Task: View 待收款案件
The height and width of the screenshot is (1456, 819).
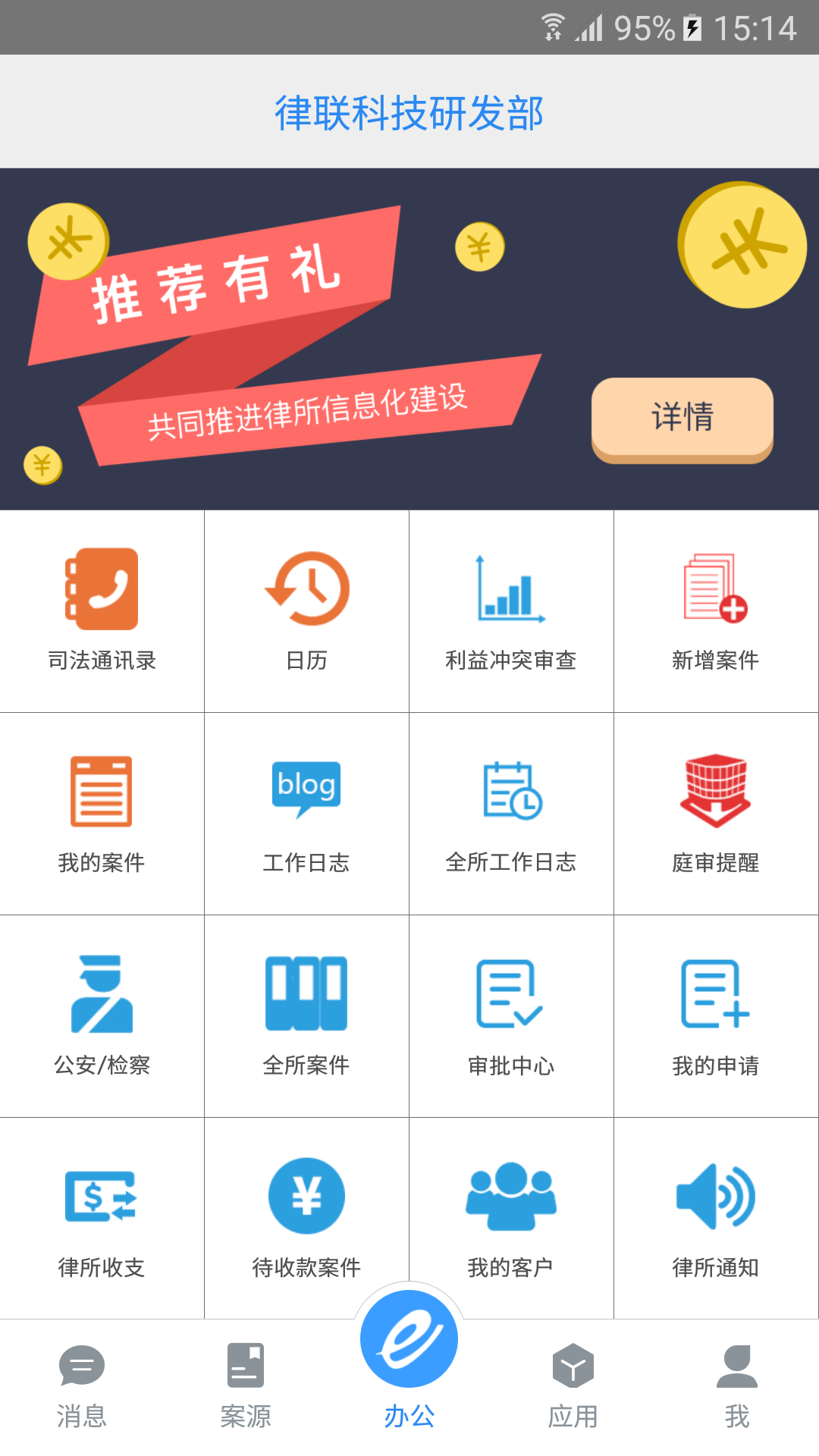Action: pos(306,1213)
